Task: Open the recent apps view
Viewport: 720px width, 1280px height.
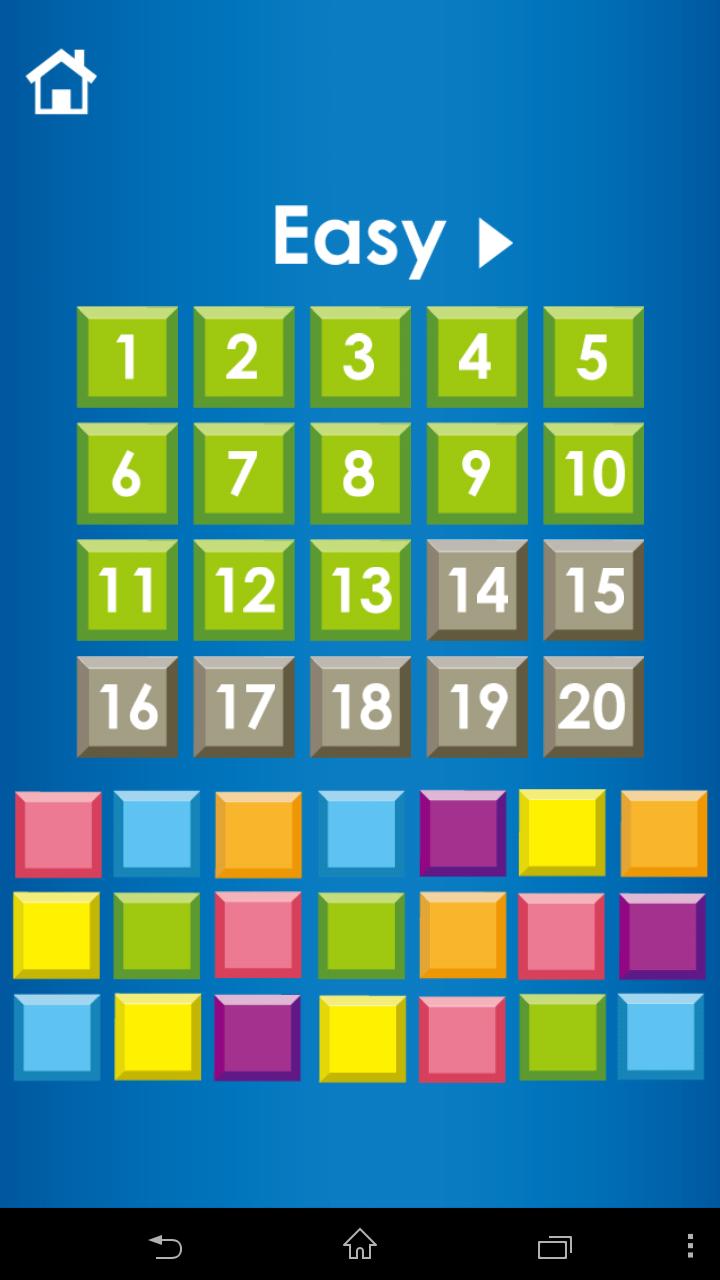Action: click(x=554, y=1245)
